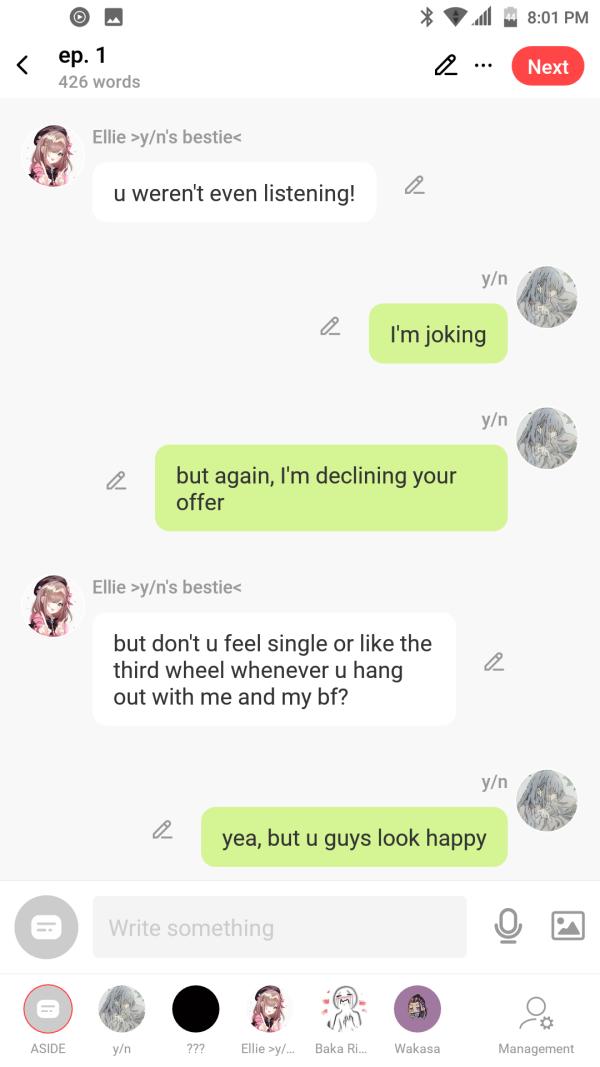Open character Management
Image resolution: width=600 pixels, height=1067 pixels.
click(x=536, y=1018)
